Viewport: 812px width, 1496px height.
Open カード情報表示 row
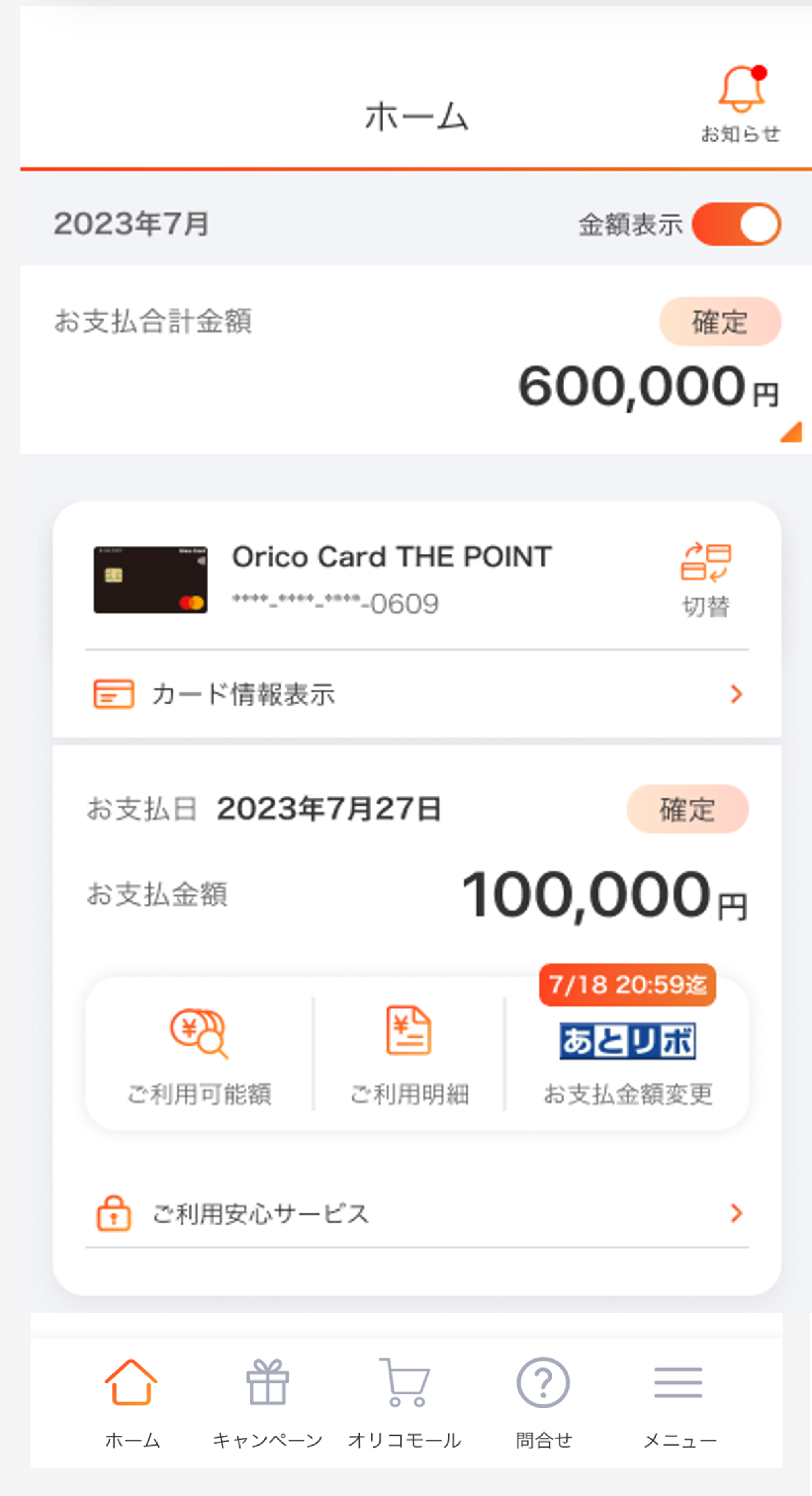(416, 694)
